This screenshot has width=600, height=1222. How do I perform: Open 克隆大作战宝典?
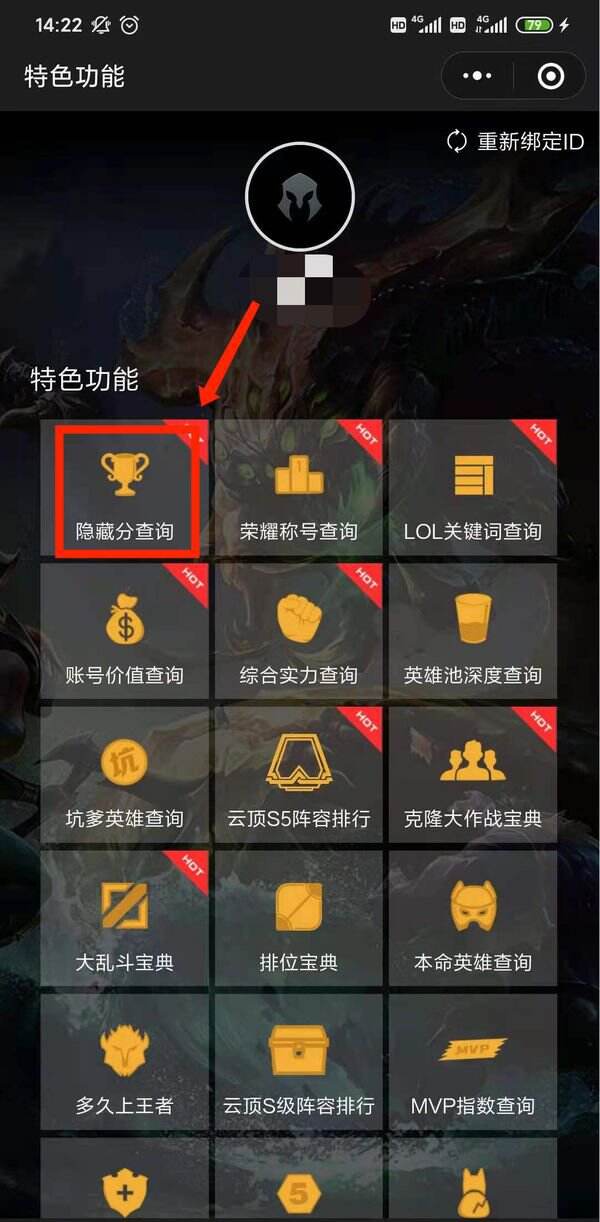[x=473, y=776]
